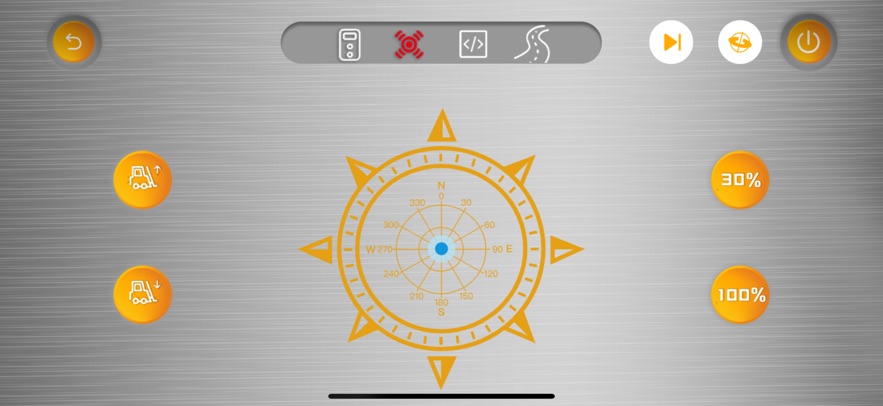Set speed to 30%
Image resolution: width=883 pixels, height=406 pixels.
point(741,180)
